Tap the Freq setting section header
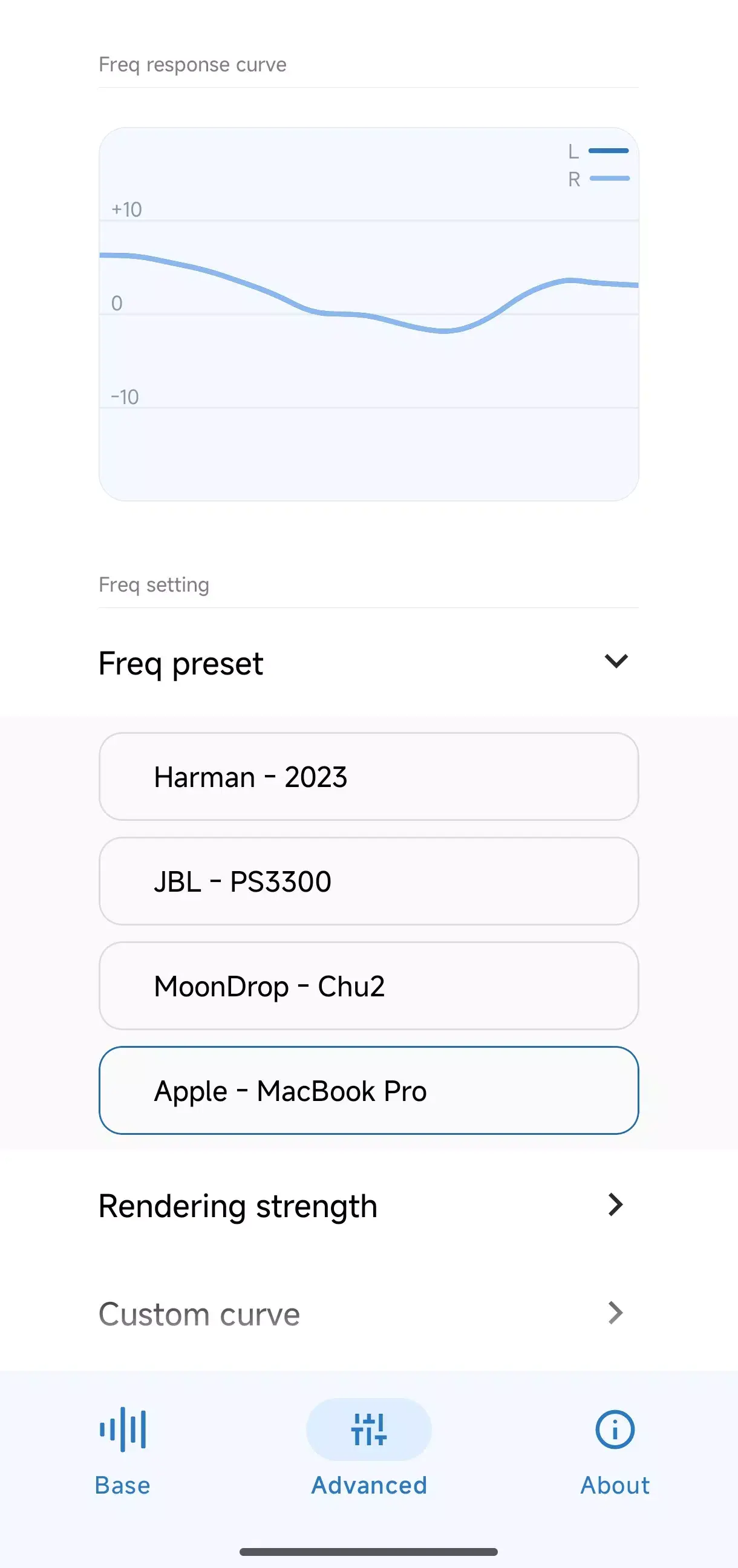738x1568 pixels. [x=154, y=584]
